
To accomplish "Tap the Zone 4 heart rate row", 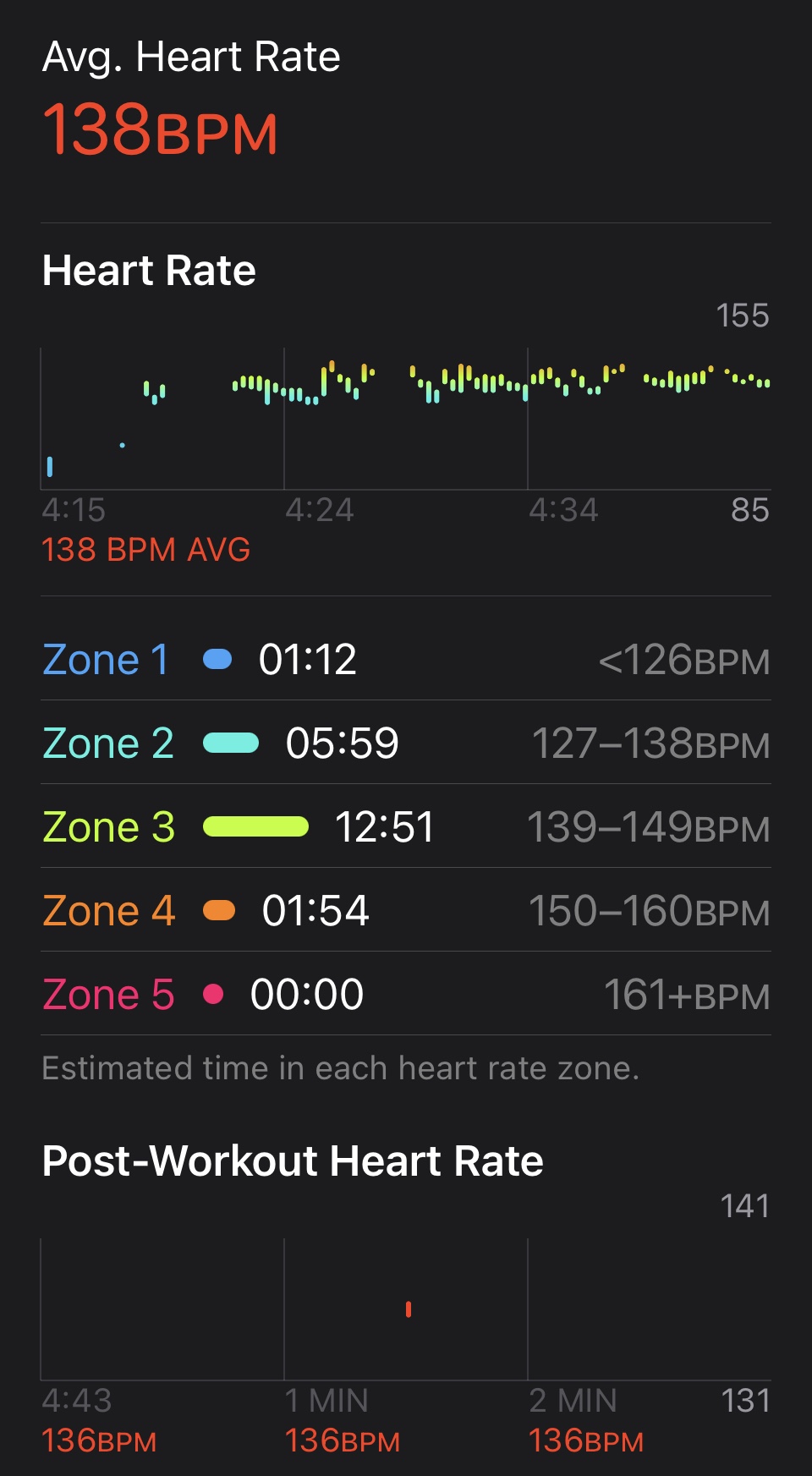I will pyautogui.click(x=406, y=910).
